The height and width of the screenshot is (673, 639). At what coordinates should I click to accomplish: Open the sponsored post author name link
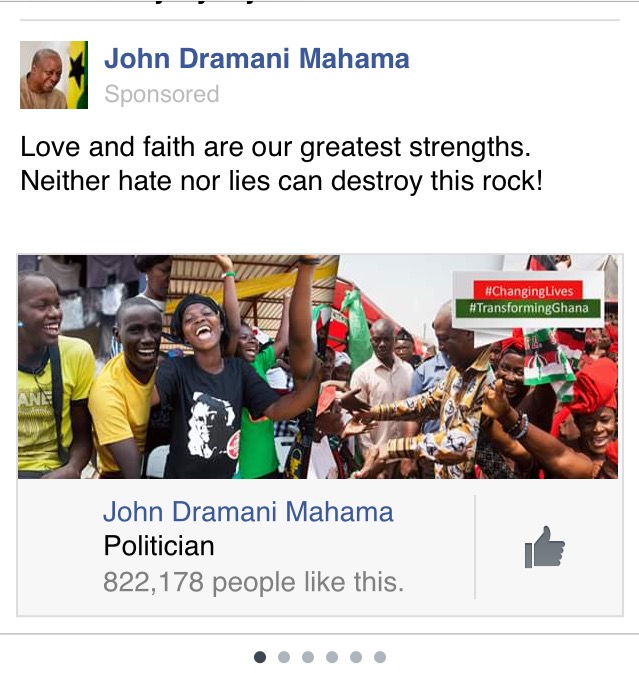pyautogui.click(x=256, y=58)
